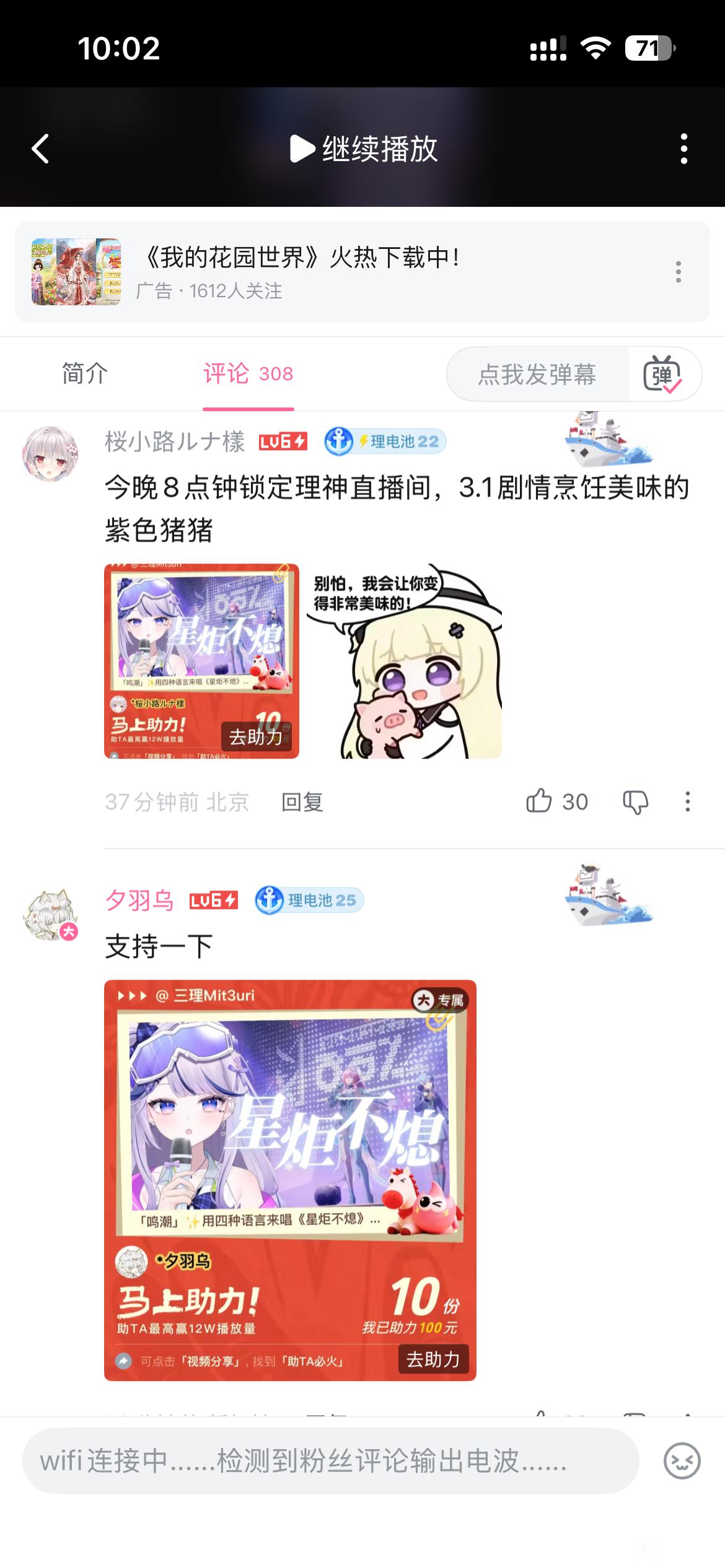The width and height of the screenshot is (725, 1568).
Task: Open the emoji picker beside comment box
Action: (682, 1461)
